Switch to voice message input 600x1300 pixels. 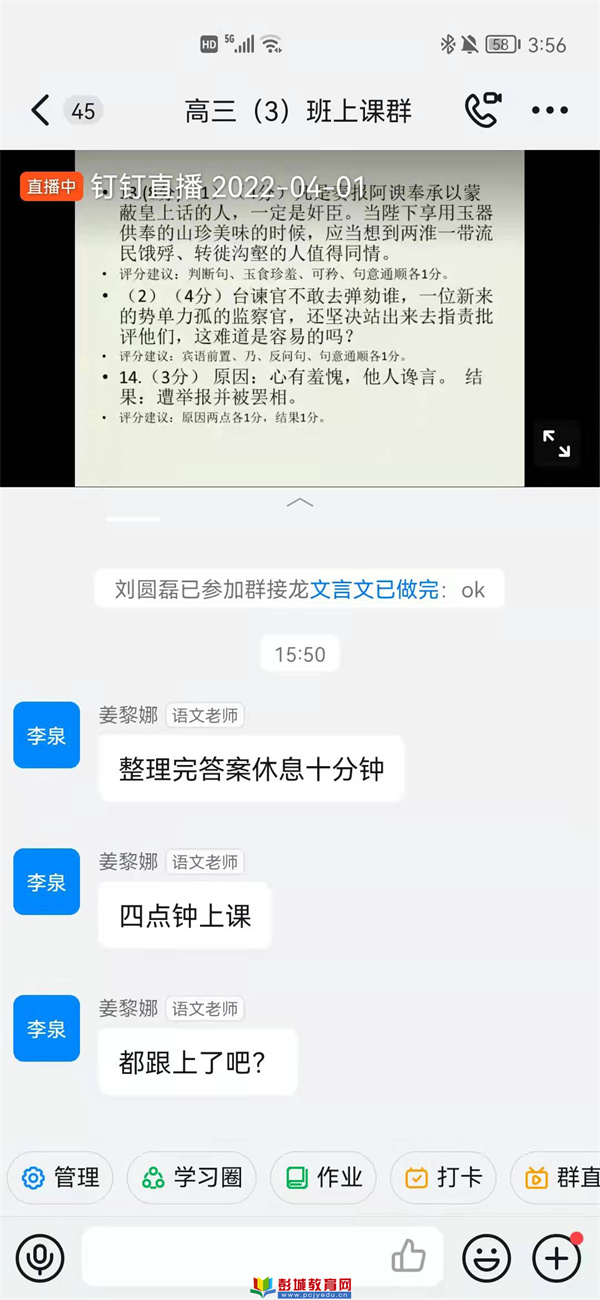(x=40, y=1257)
